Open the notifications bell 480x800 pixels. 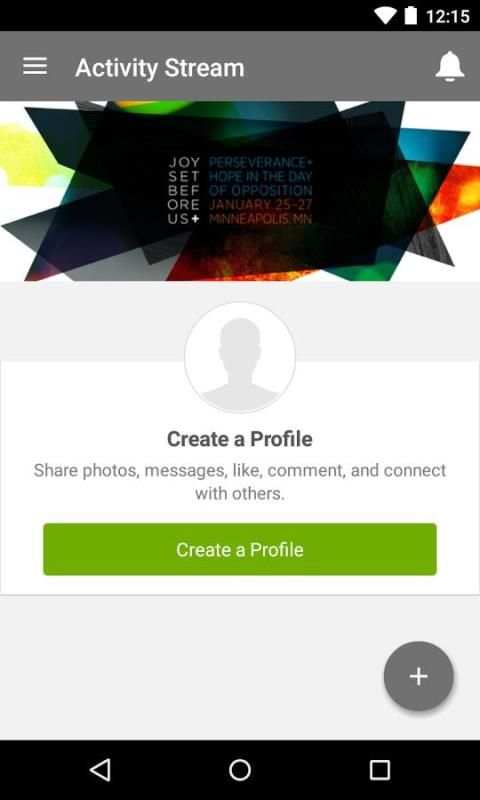449,66
